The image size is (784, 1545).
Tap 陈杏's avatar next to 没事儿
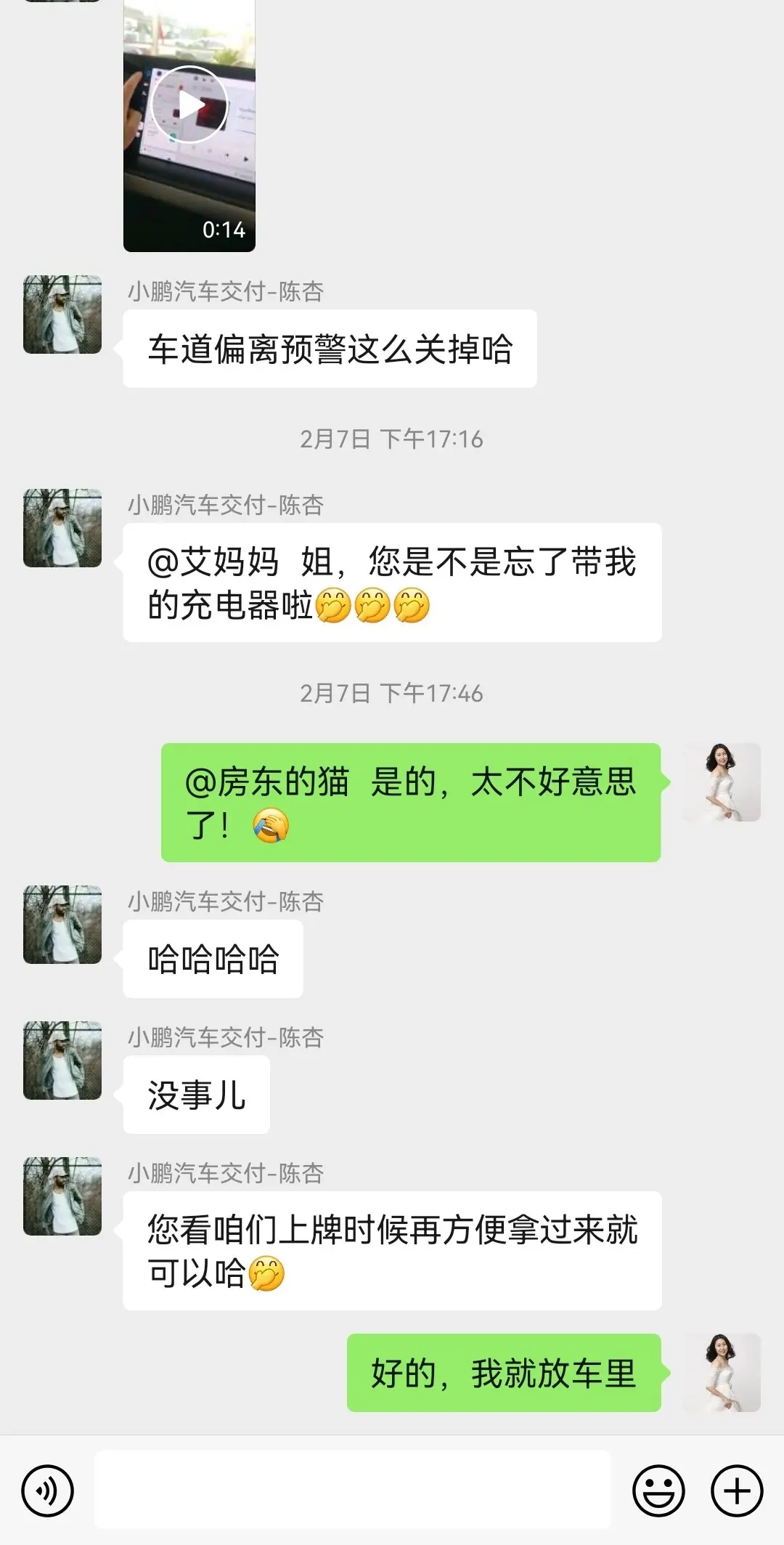(62, 1061)
